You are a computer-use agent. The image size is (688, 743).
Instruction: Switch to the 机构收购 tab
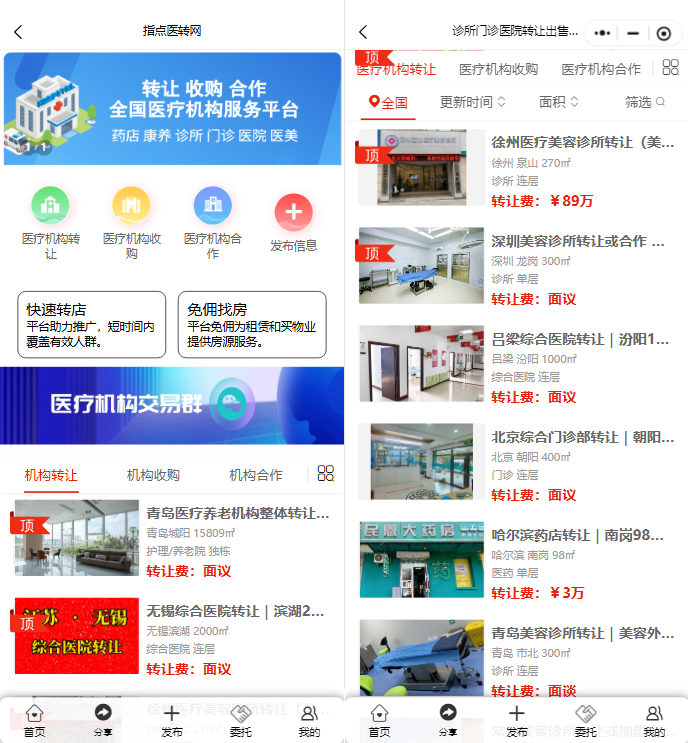coord(153,475)
